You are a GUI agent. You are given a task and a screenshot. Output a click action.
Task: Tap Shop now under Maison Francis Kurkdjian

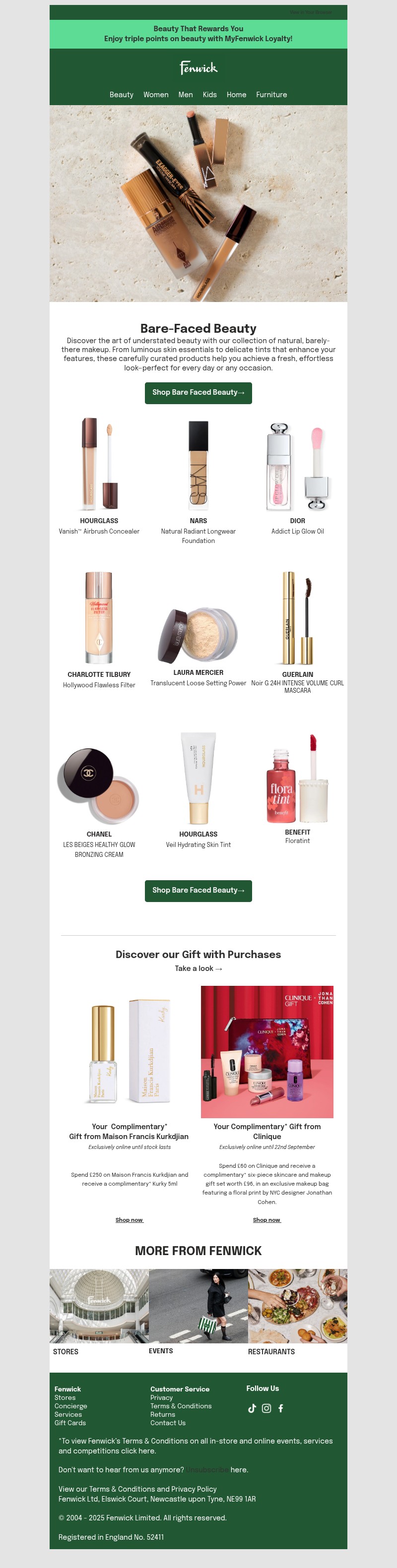[129, 1220]
